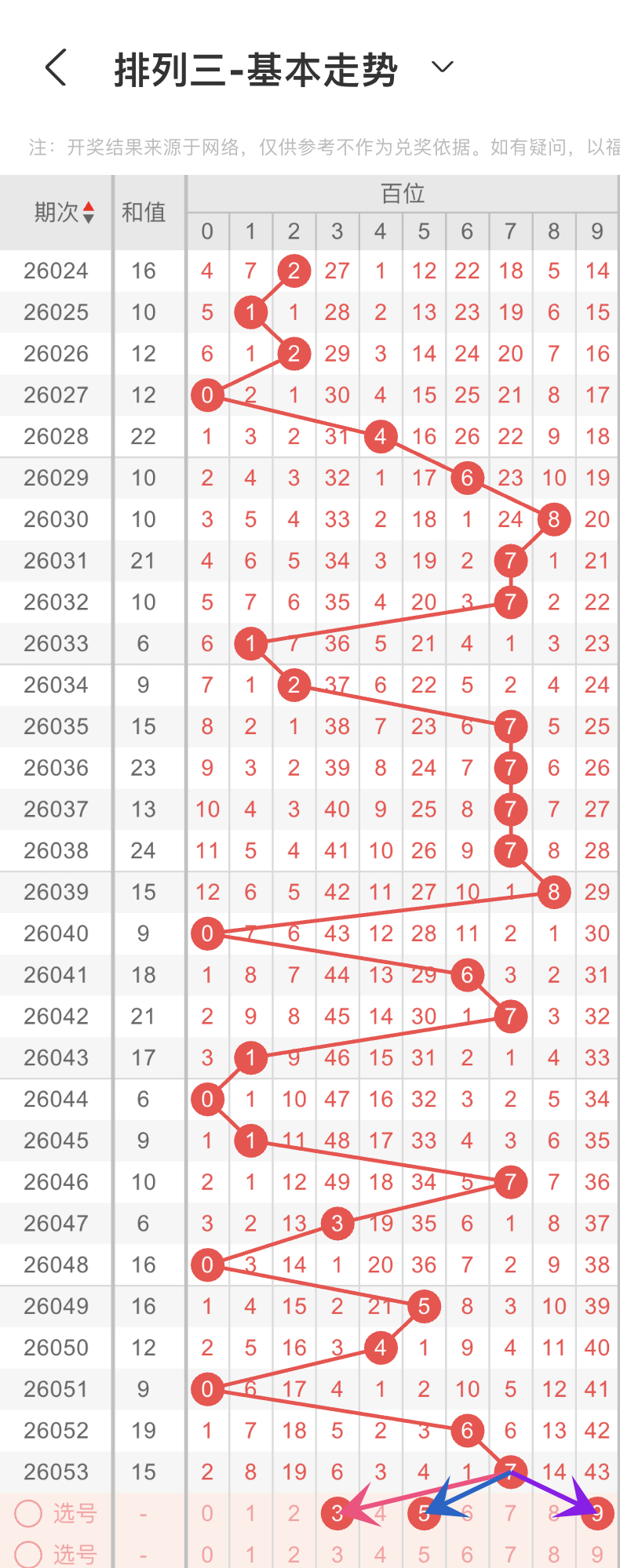Toggle the 期次 sort order arrows
Viewport: 620px width, 1568px height.
click(88, 212)
